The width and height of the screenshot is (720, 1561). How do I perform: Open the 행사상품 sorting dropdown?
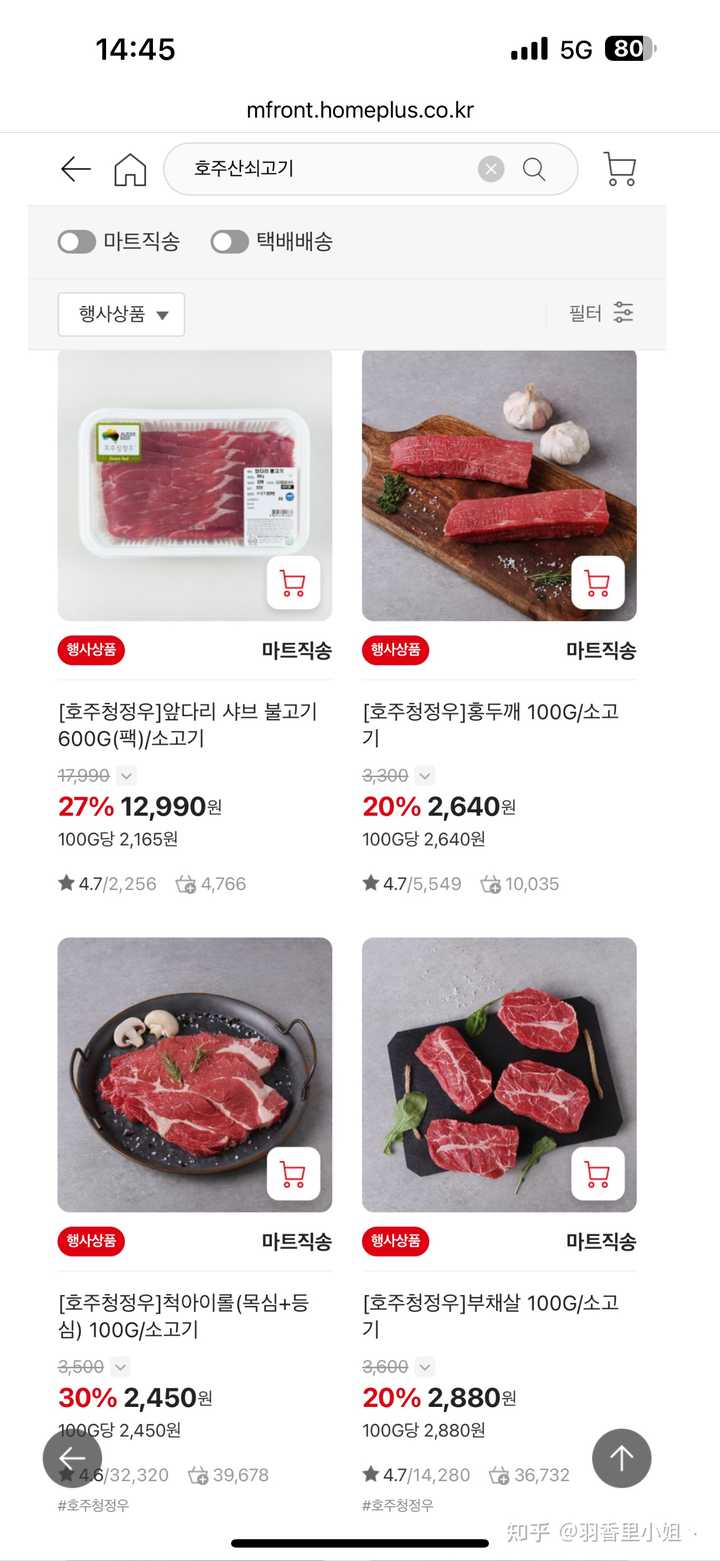[x=121, y=314]
